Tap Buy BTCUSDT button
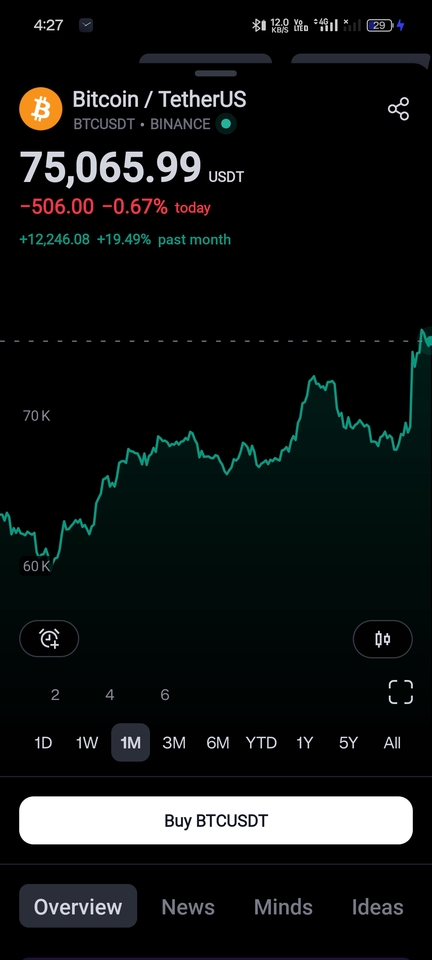 pos(216,820)
